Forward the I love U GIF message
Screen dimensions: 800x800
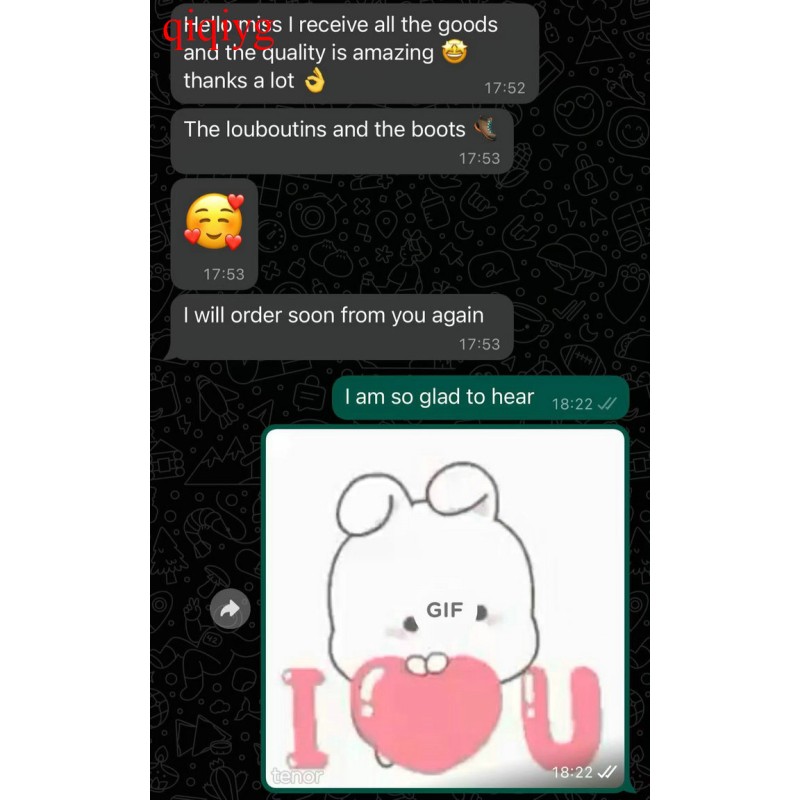click(x=231, y=608)
